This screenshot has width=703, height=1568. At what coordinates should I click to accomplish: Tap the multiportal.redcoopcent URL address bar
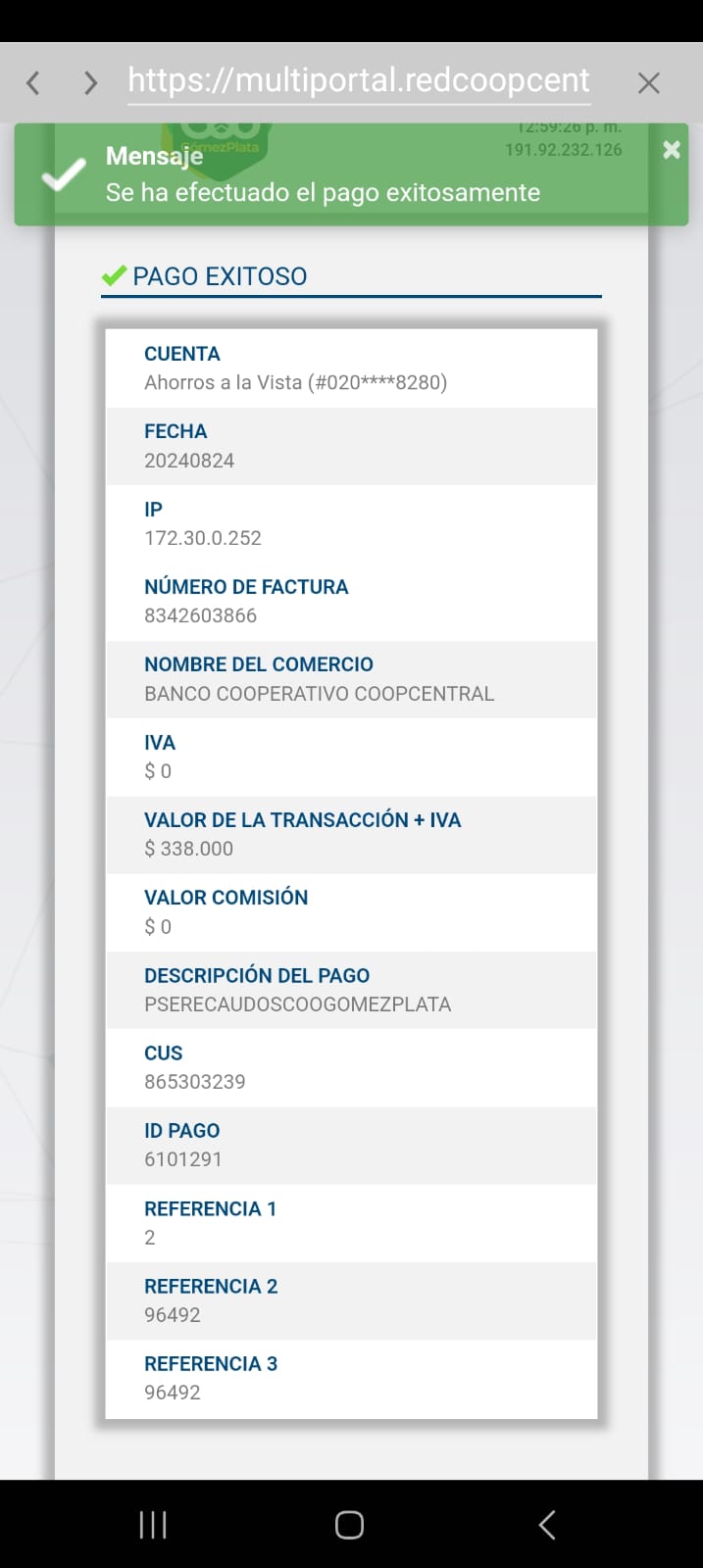point(359,81)
